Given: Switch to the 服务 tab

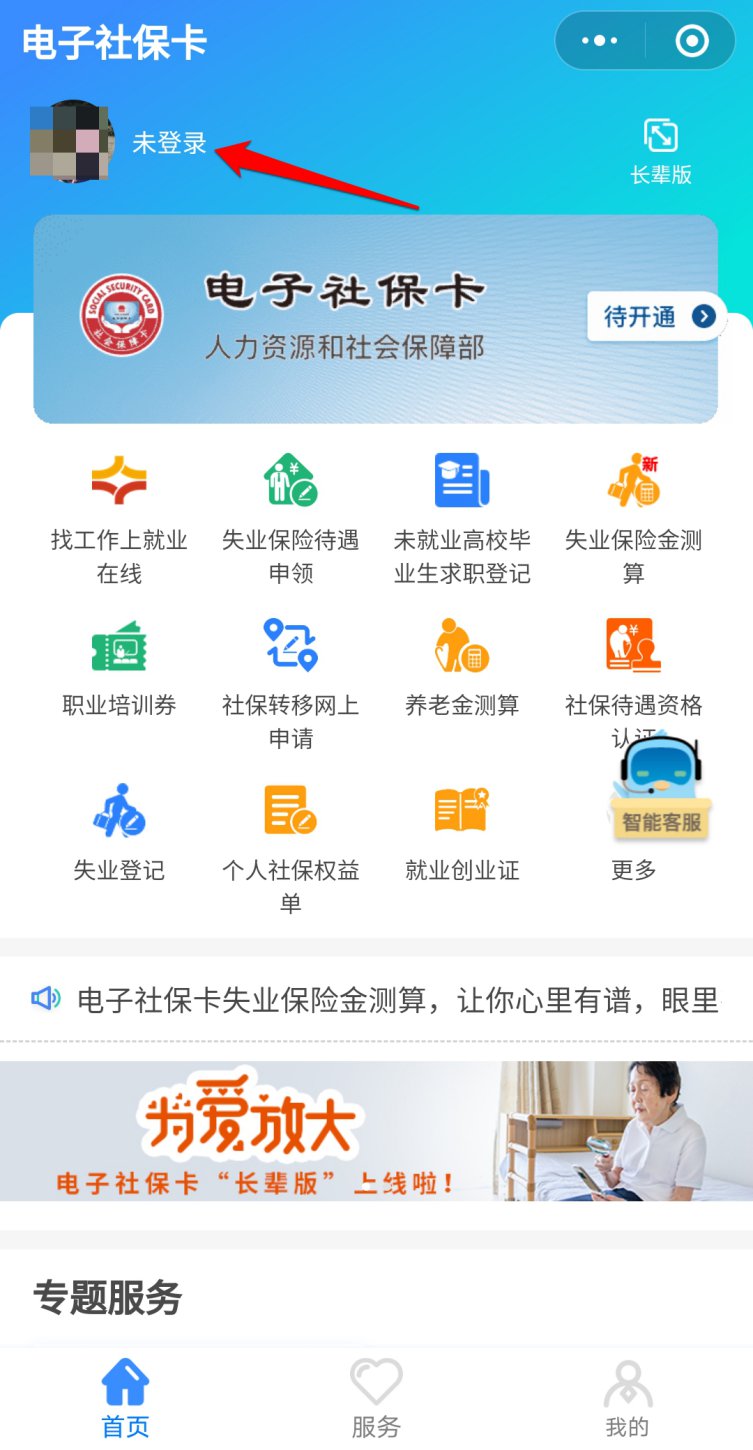Looking at the screenshot, I should tap(376, 1397).
